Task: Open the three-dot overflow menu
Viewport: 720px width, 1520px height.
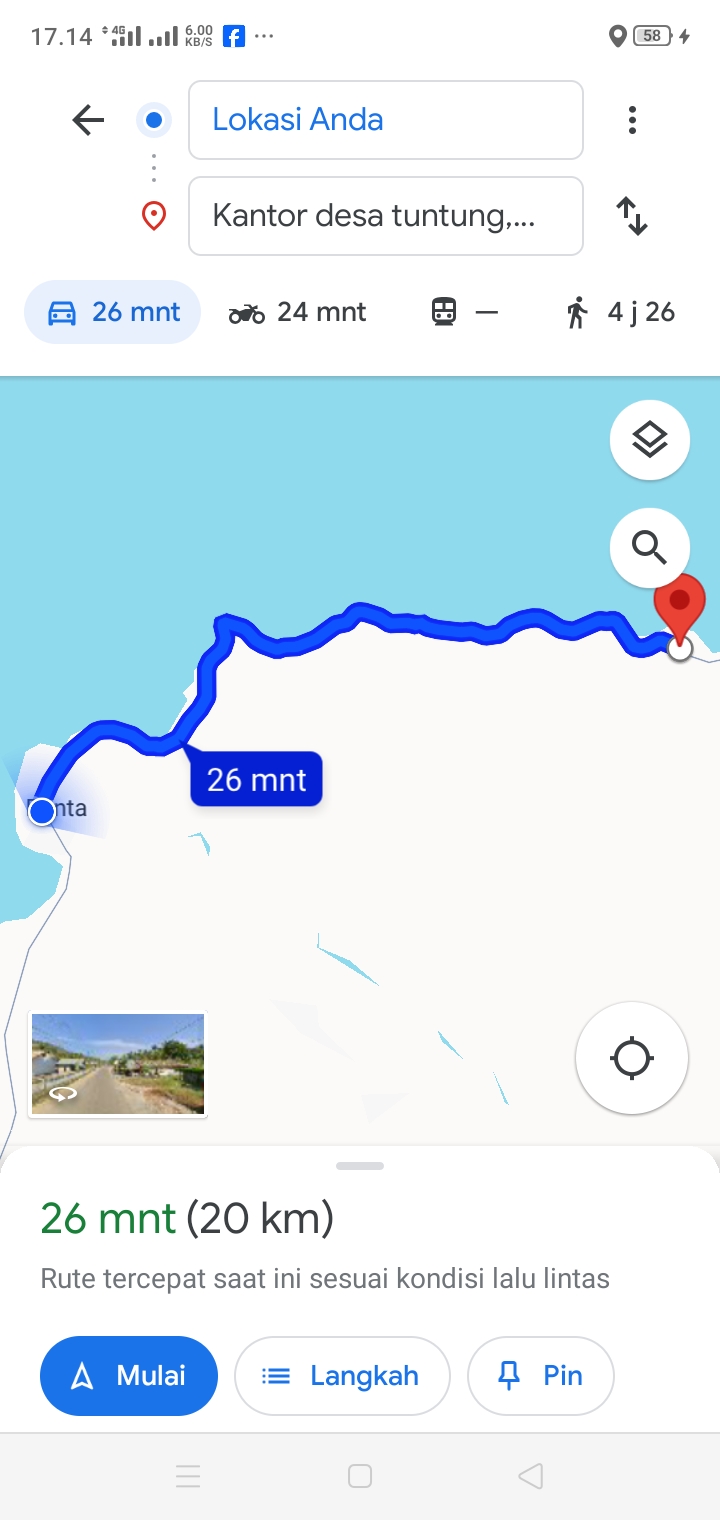Action: coord(632,120)
